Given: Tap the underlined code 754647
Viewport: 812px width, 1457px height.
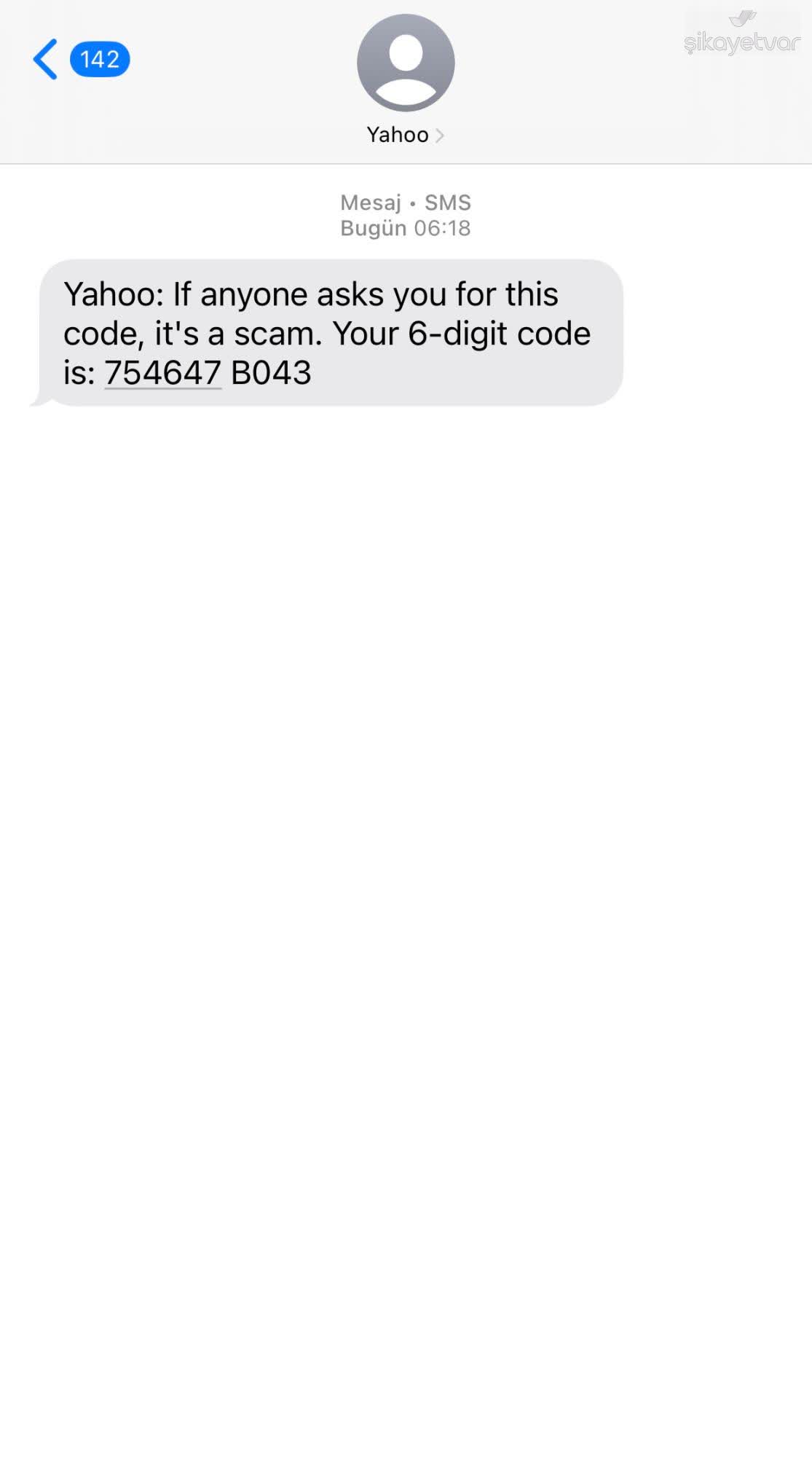Looking at the screenshot, I should pos(162,373).
